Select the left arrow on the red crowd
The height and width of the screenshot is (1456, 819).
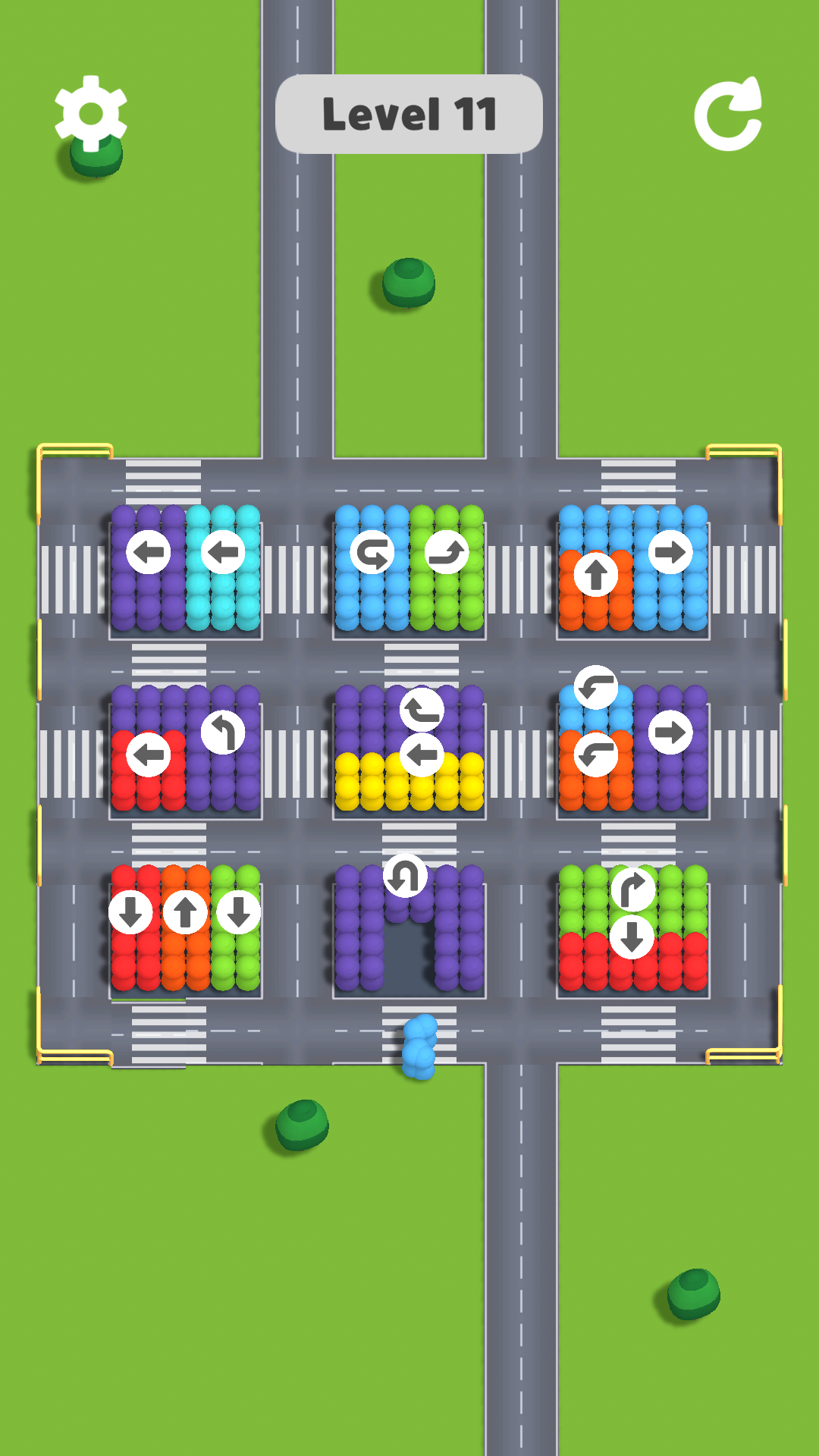(149, 754)
